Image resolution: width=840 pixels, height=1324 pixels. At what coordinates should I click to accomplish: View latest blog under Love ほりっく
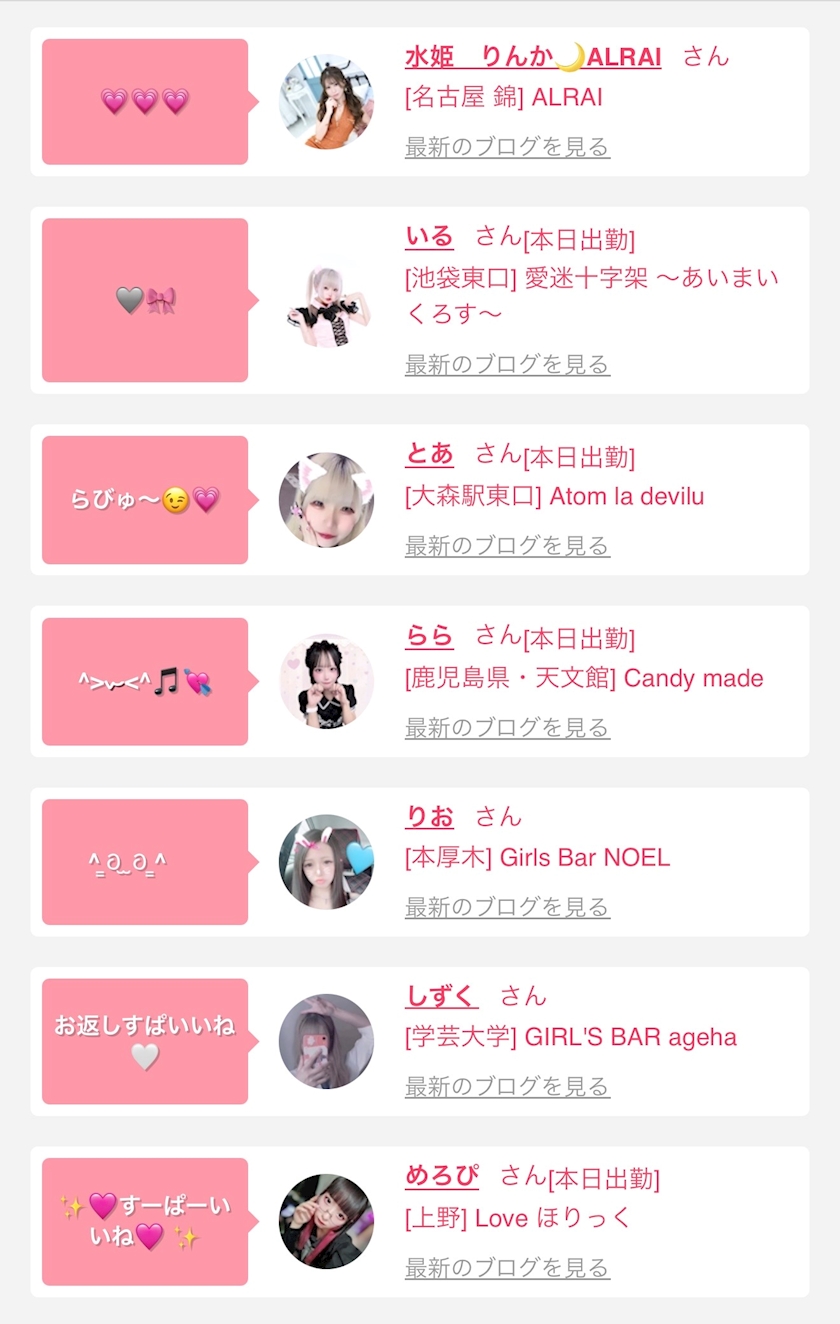507,1268
